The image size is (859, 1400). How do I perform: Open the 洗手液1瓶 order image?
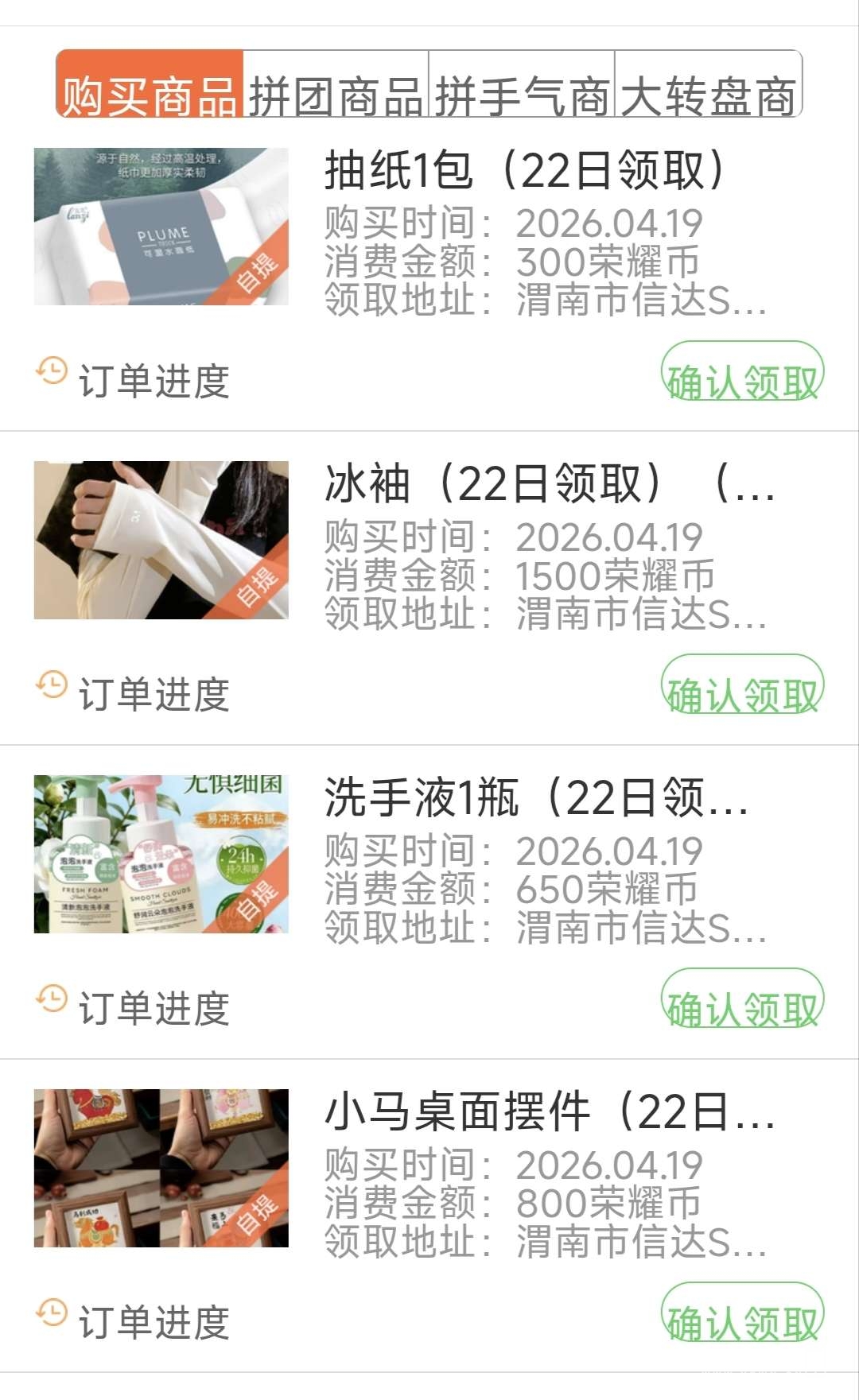coord(161,854)
